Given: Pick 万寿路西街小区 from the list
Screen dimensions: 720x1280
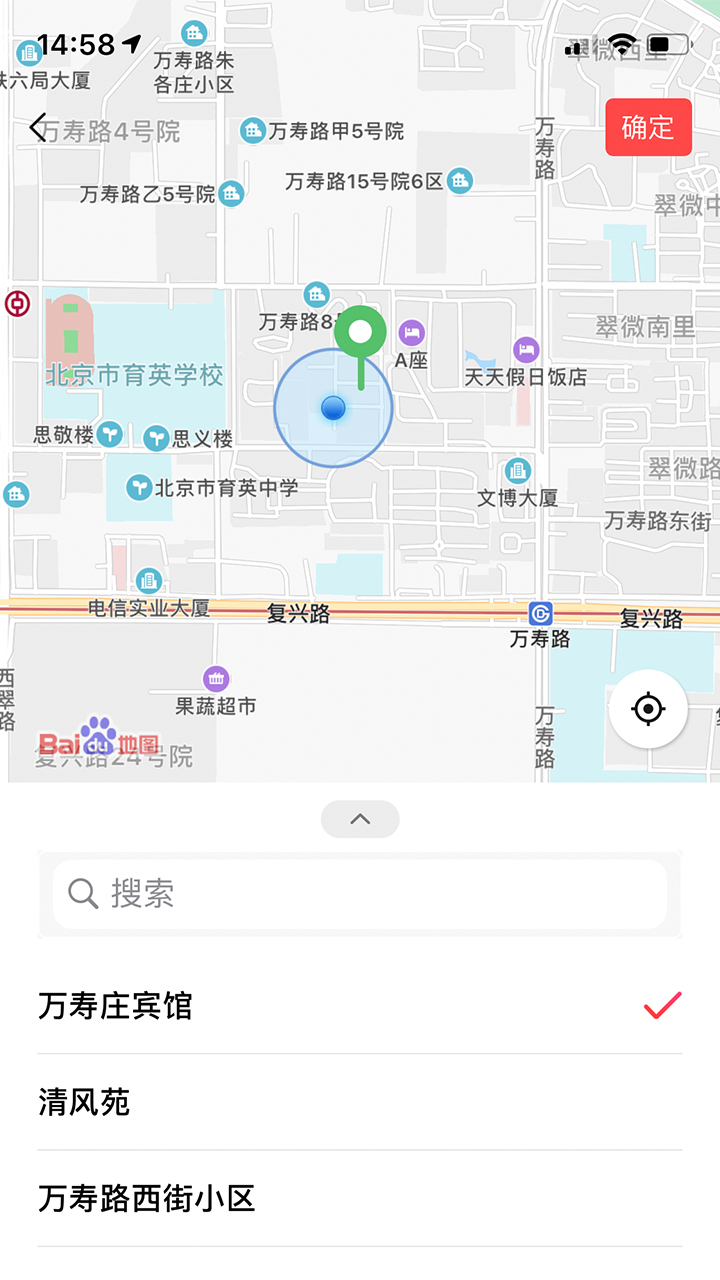Looking at the screenshot, I should [x=360, y=1198].
